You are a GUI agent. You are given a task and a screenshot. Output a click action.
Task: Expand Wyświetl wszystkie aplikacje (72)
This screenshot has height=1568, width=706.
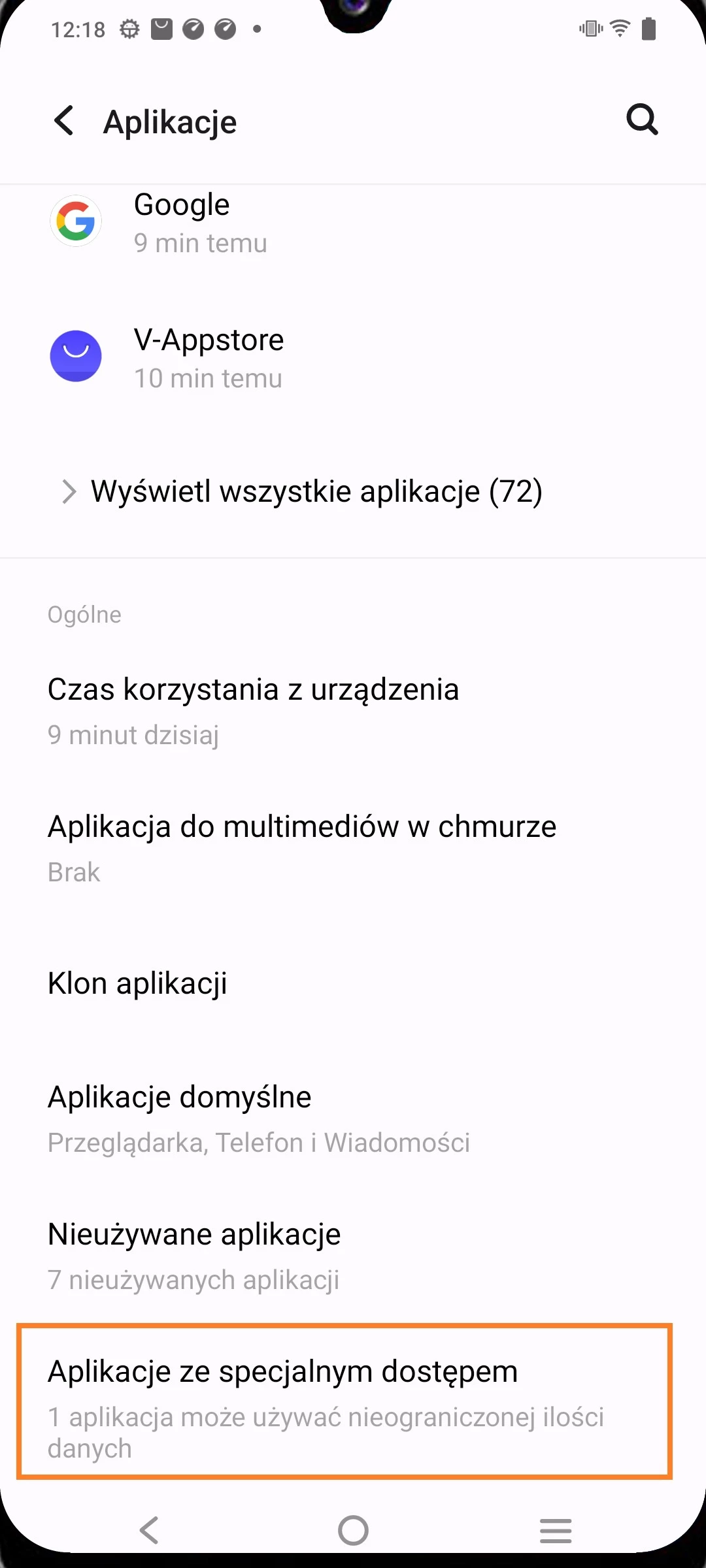(x=316, y=491)
